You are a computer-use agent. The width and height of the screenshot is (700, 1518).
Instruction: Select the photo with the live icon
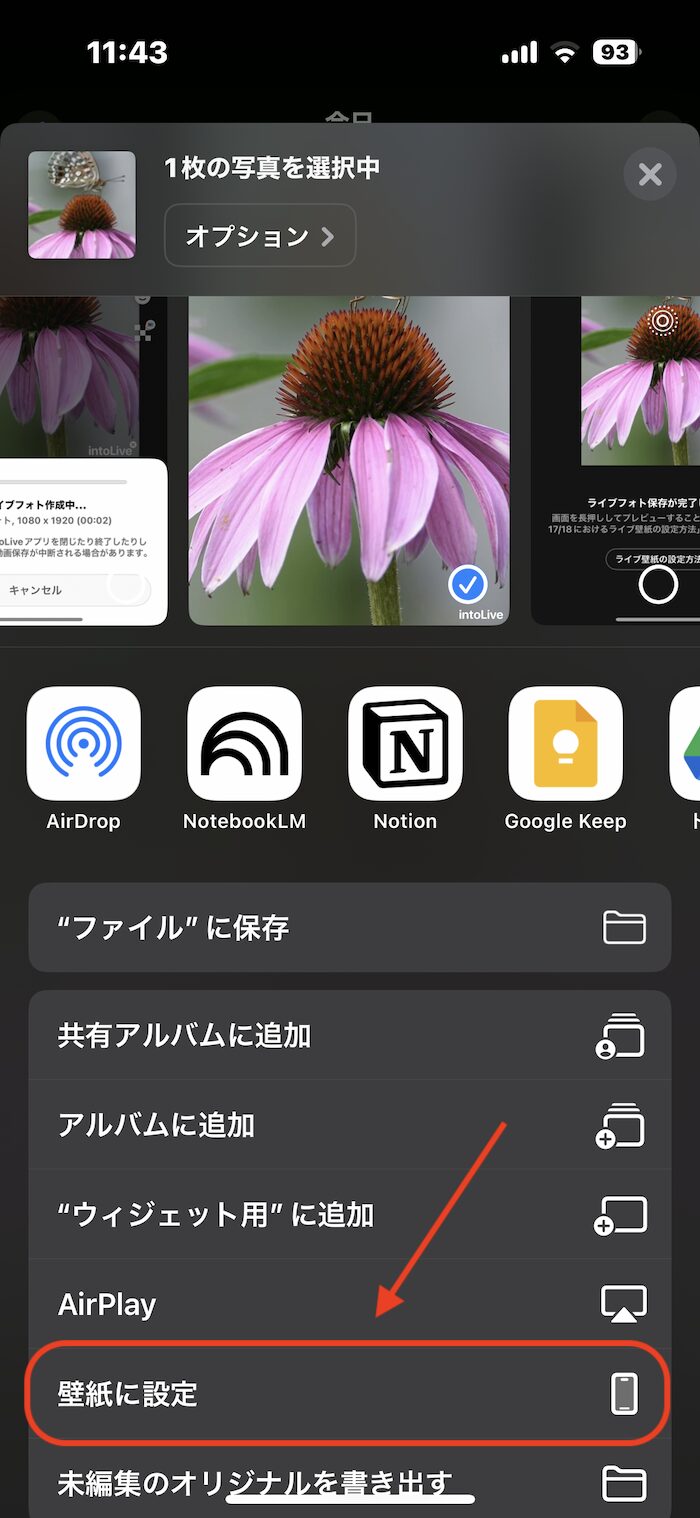tap(615, 461)
